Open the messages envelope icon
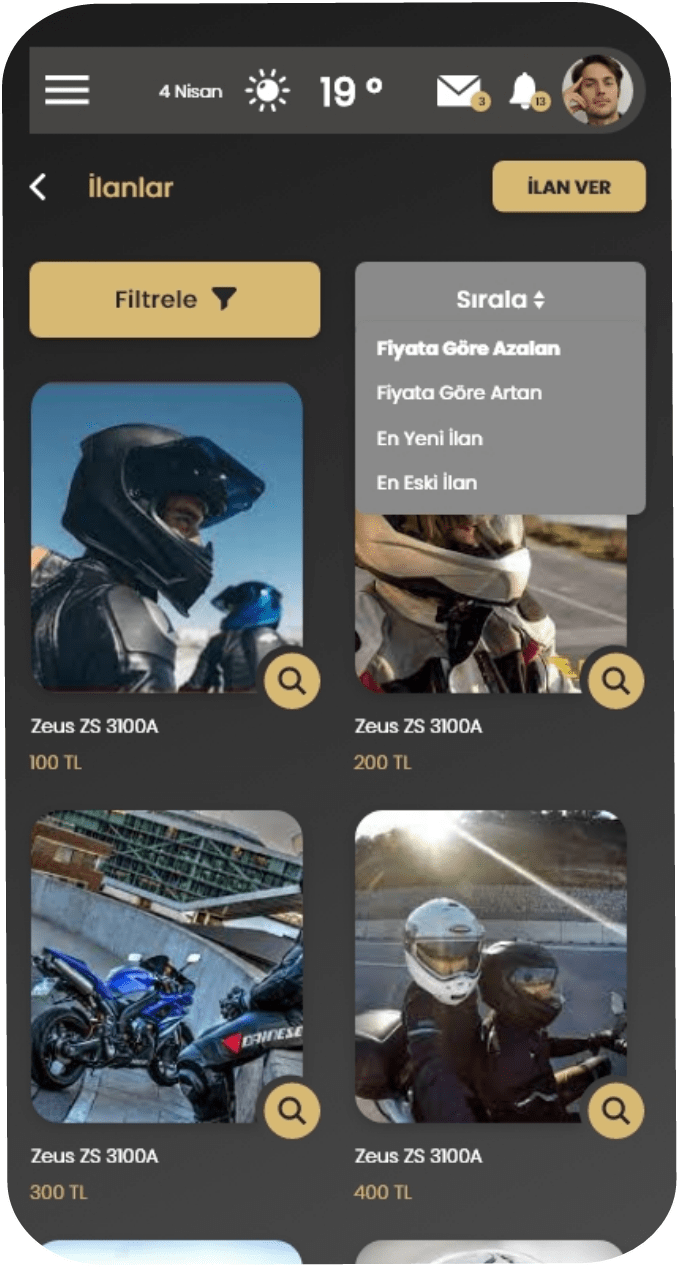This screenshot has height=1267, width=679. click(459, 91)
